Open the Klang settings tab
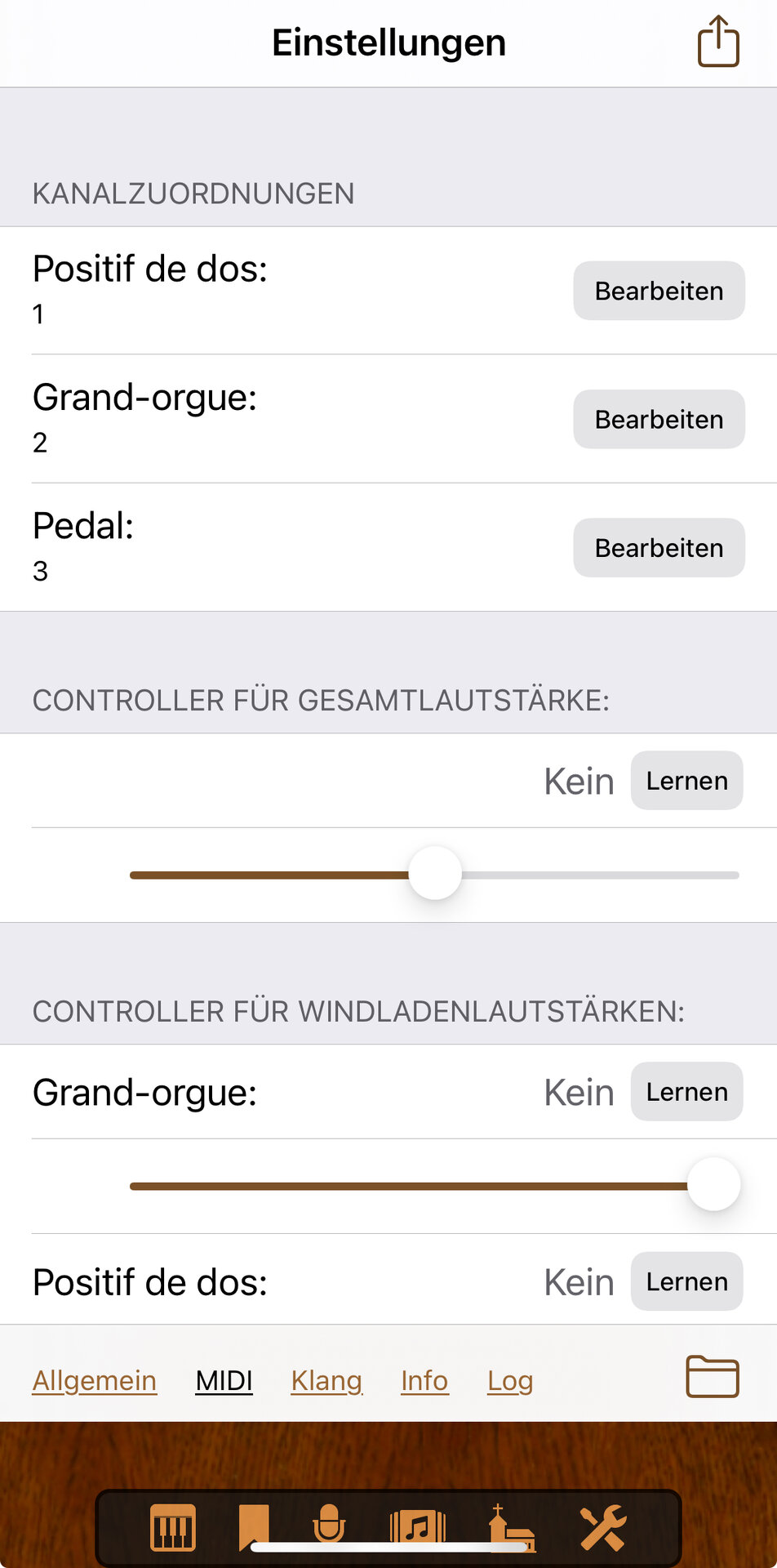 coord(326,1380)
